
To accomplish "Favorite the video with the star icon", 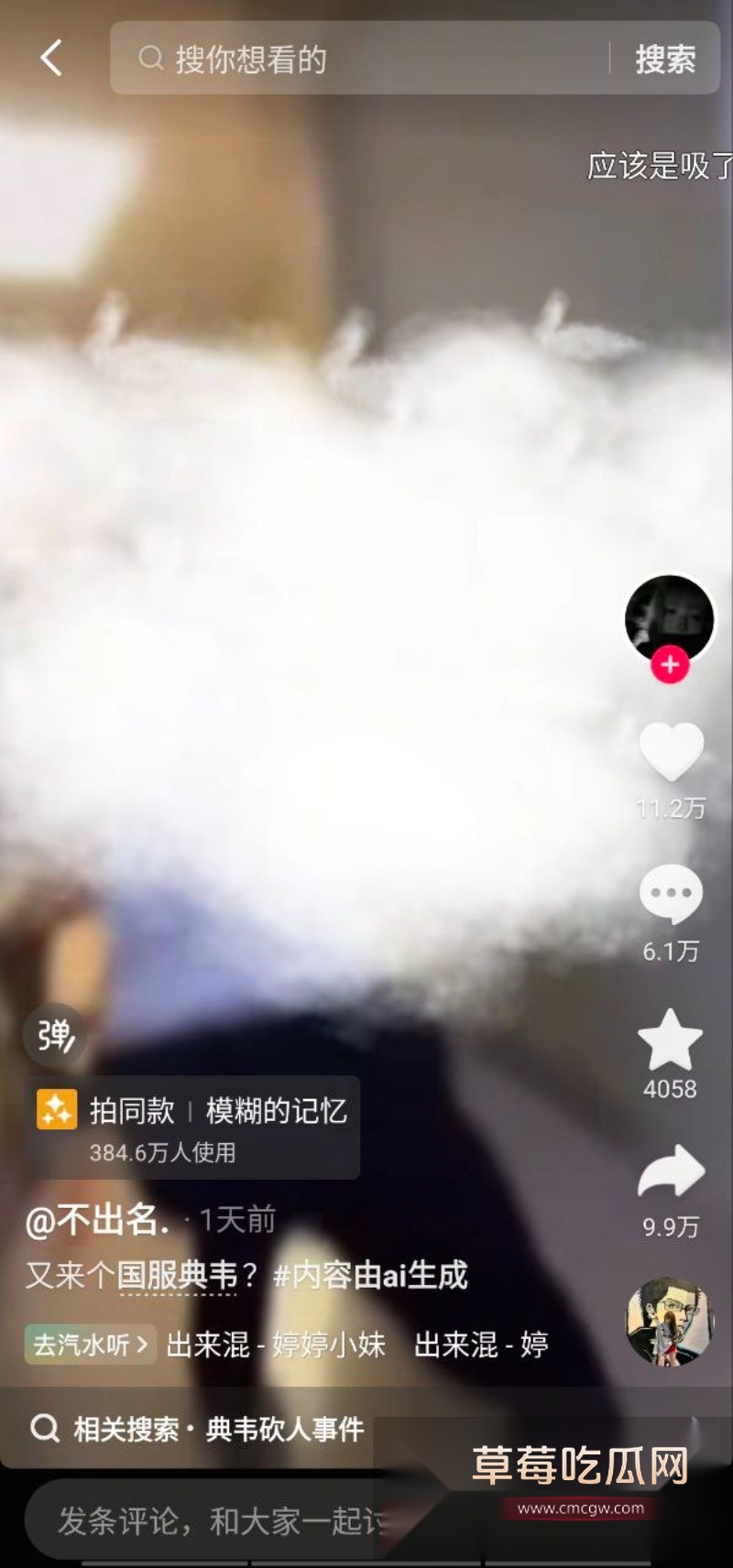I will [672, 1040].
